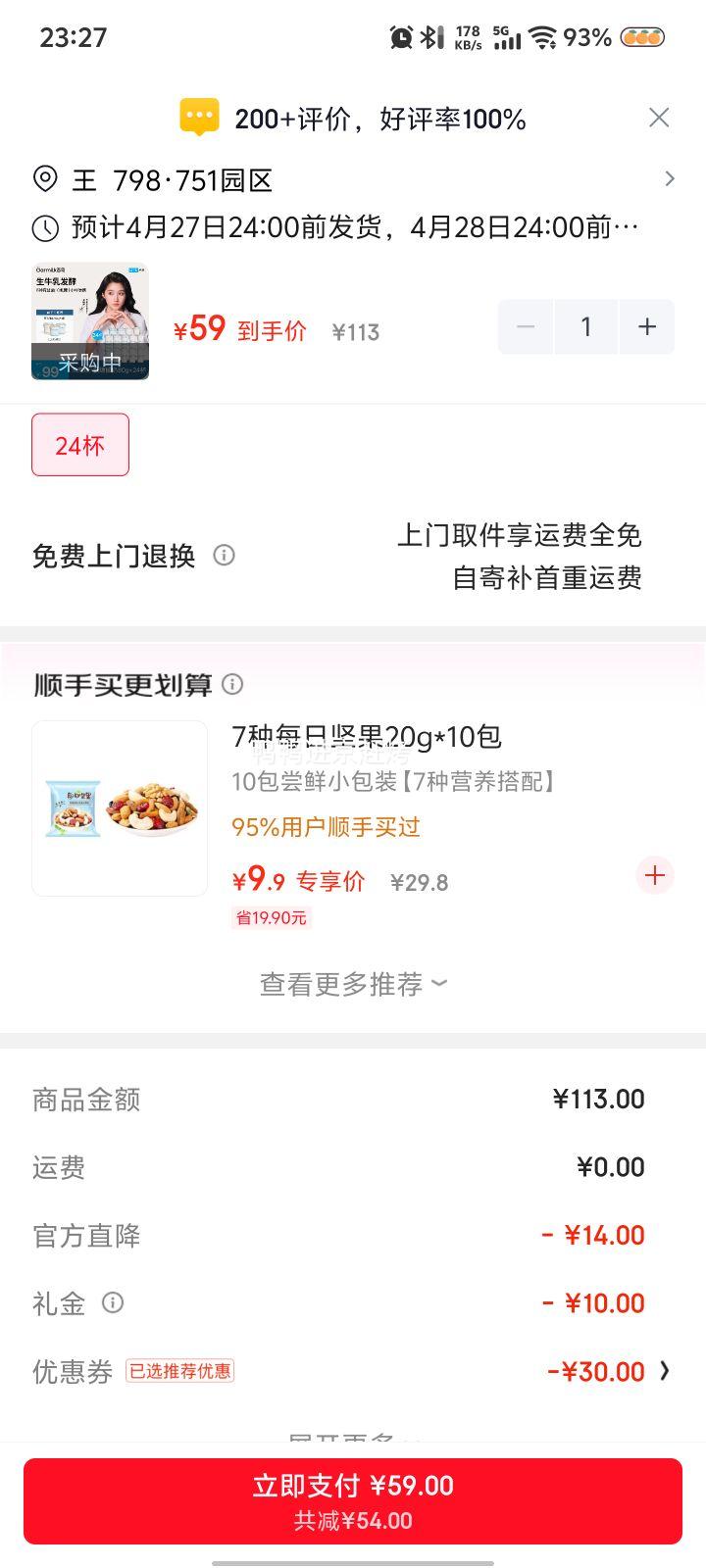Viewport: 706px width, 1568px height.
Task: Select the 24杯 package option
Action: tap(80, 444)
